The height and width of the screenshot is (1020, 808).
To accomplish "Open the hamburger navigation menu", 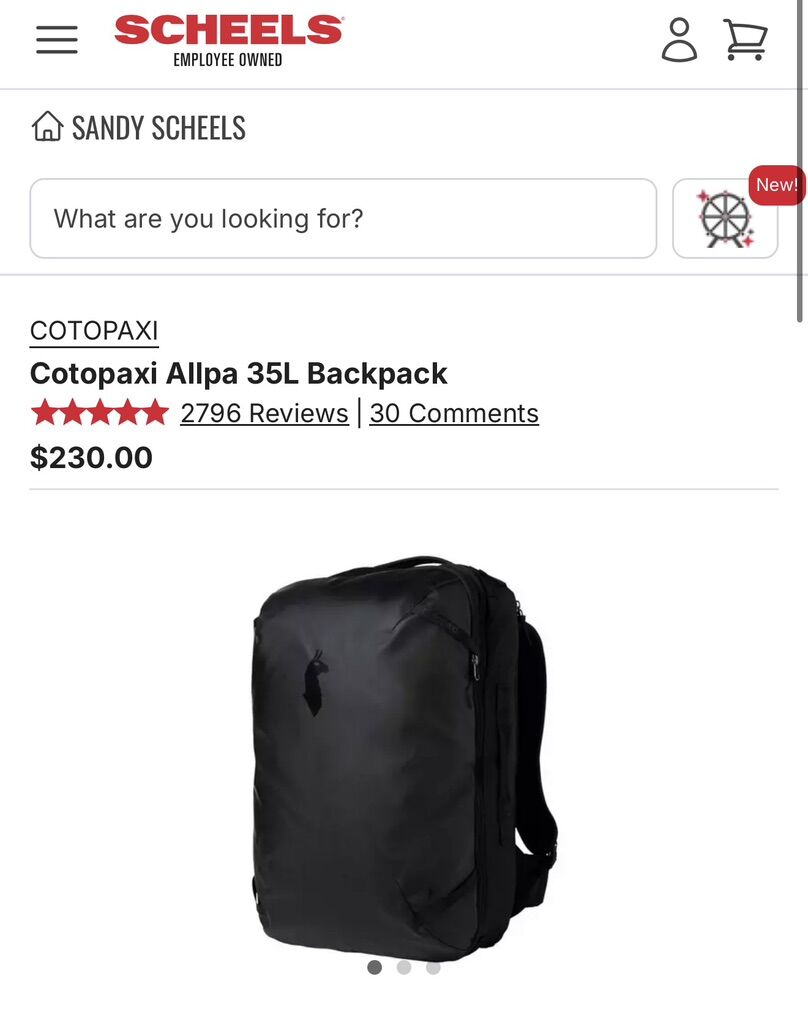I will (57, 39).
